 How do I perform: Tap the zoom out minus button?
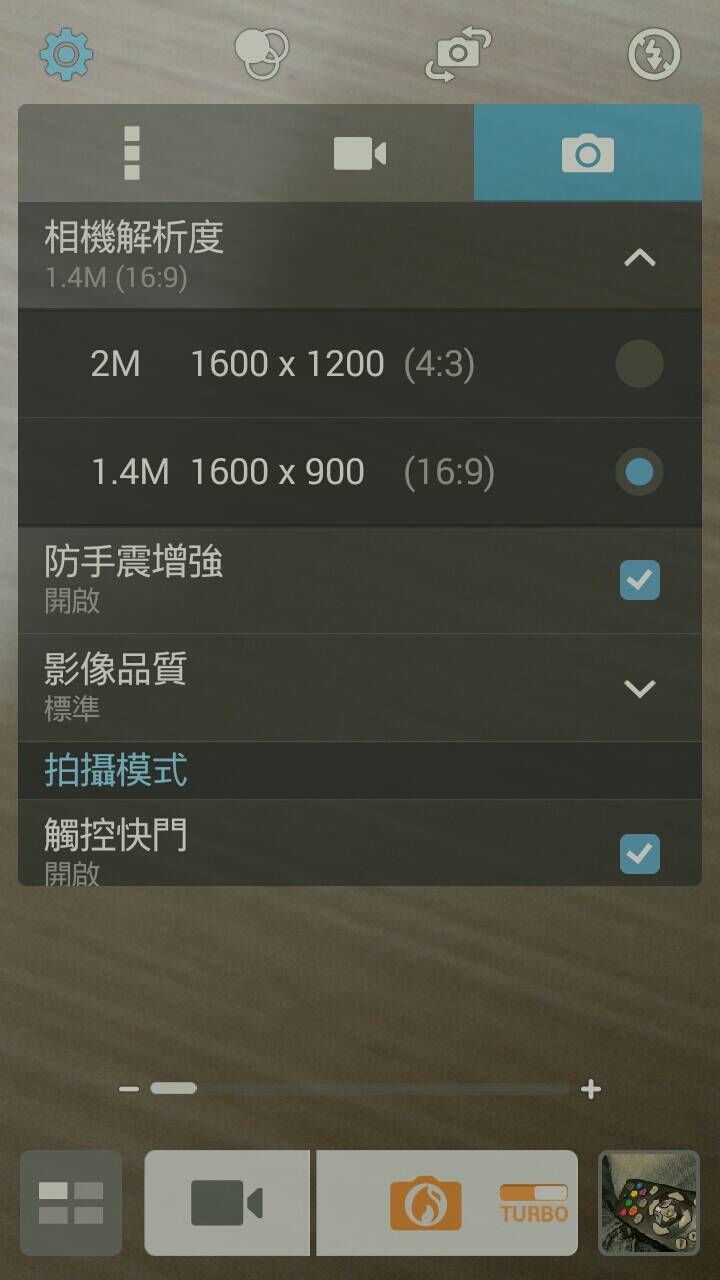129,1089
